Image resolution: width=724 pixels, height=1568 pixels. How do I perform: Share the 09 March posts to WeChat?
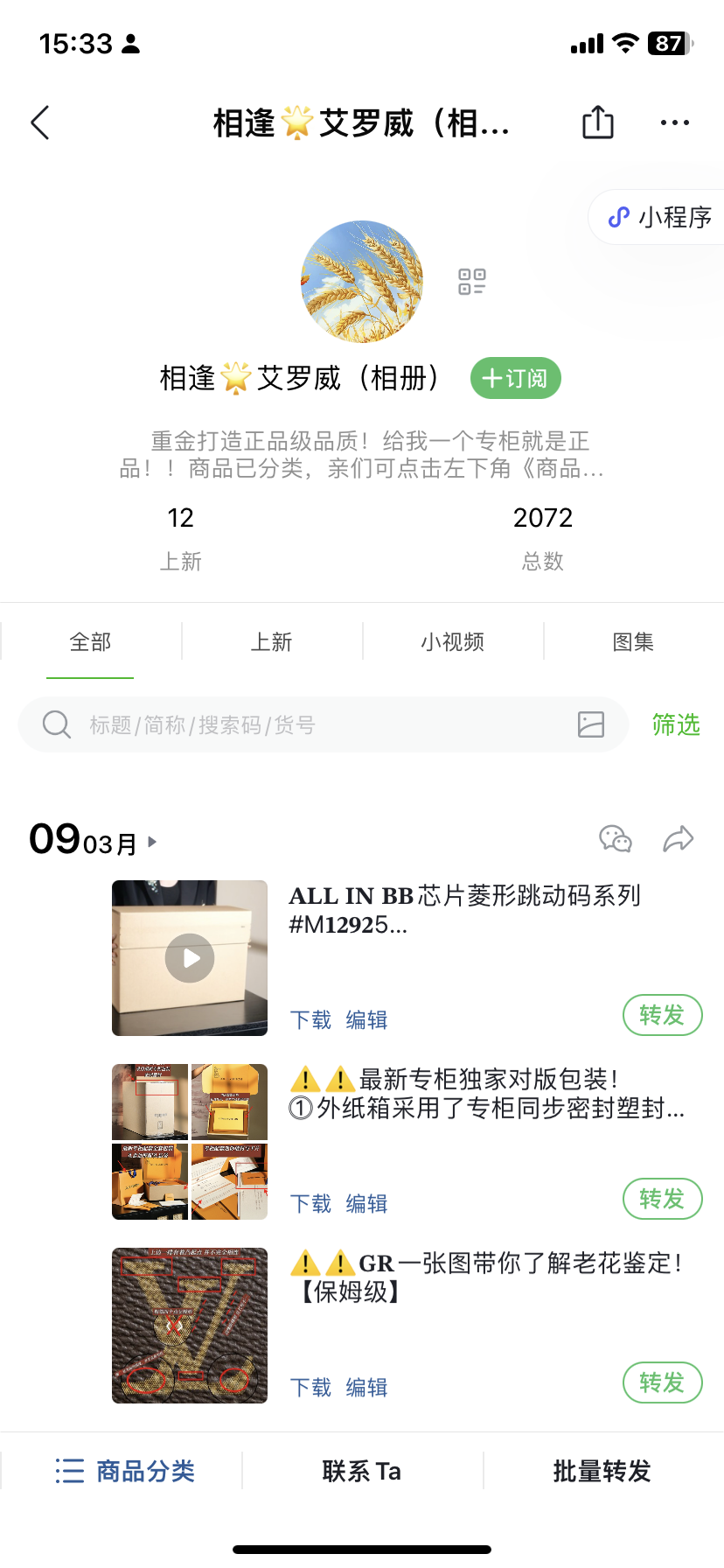[x=616, y=839]
